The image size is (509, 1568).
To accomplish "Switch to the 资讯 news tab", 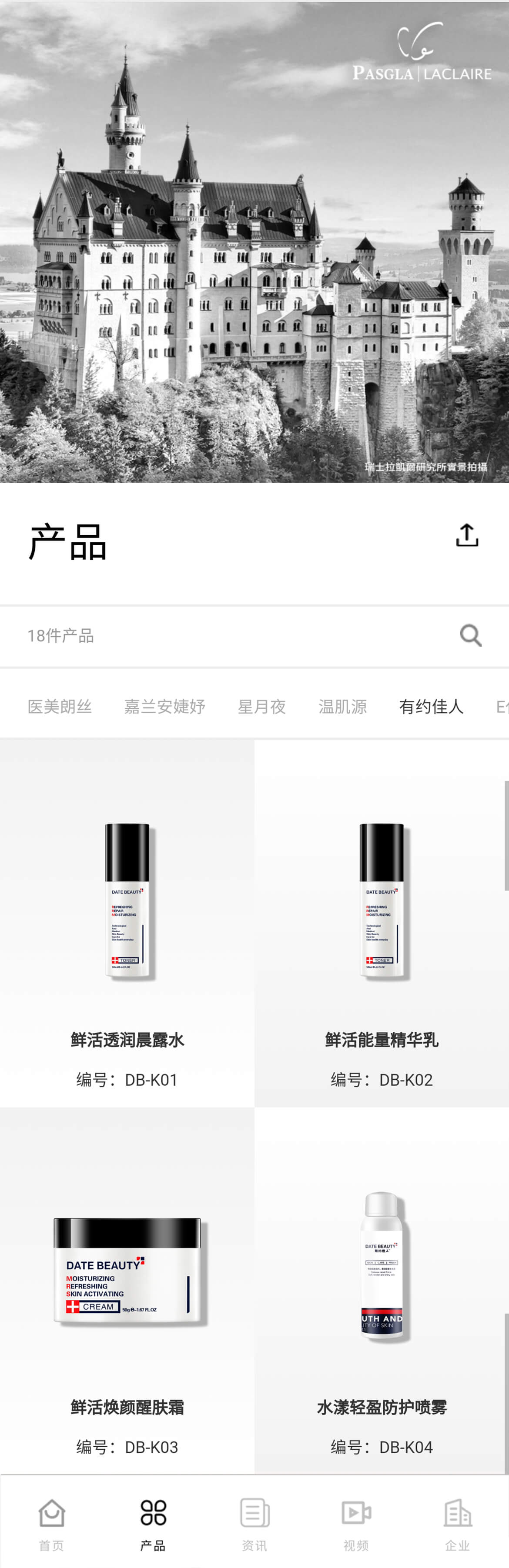I will point(254,1524).
